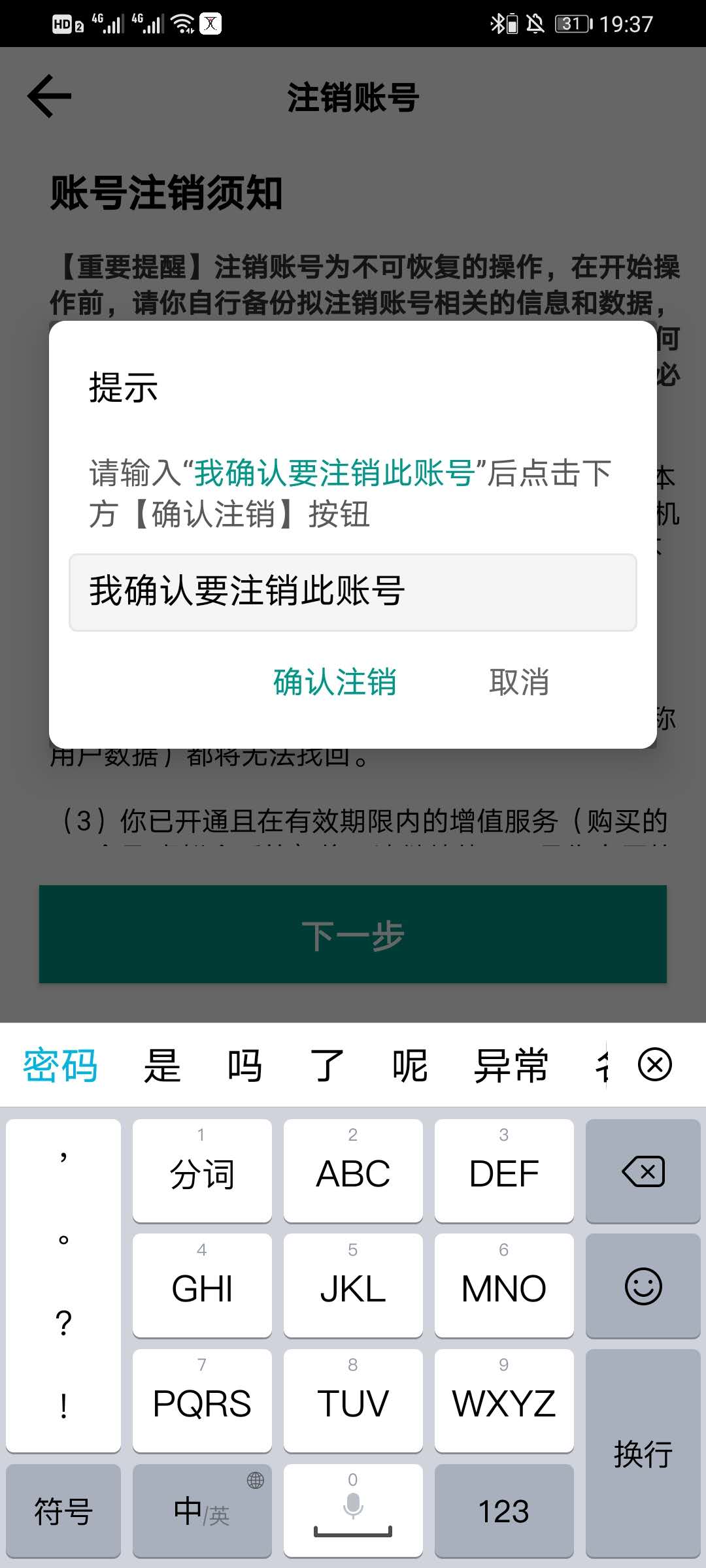Hit the keyboard backspace key
The image size is (706, 1568).
pyautogui.click(x=643, y=1171)
